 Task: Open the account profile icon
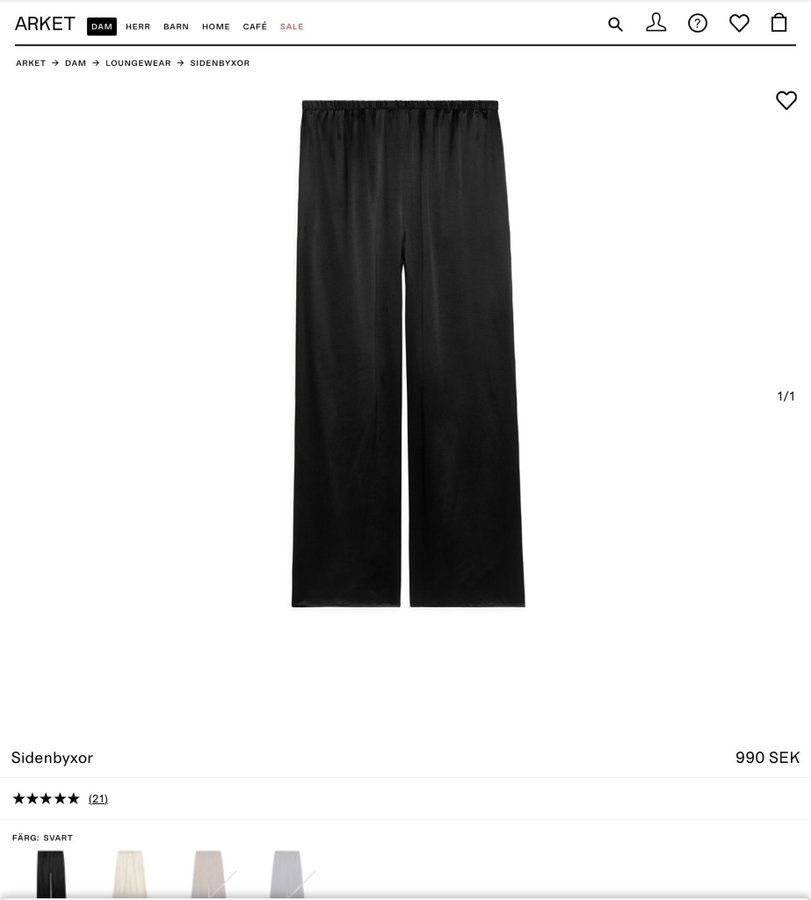(x=656, y=23)
